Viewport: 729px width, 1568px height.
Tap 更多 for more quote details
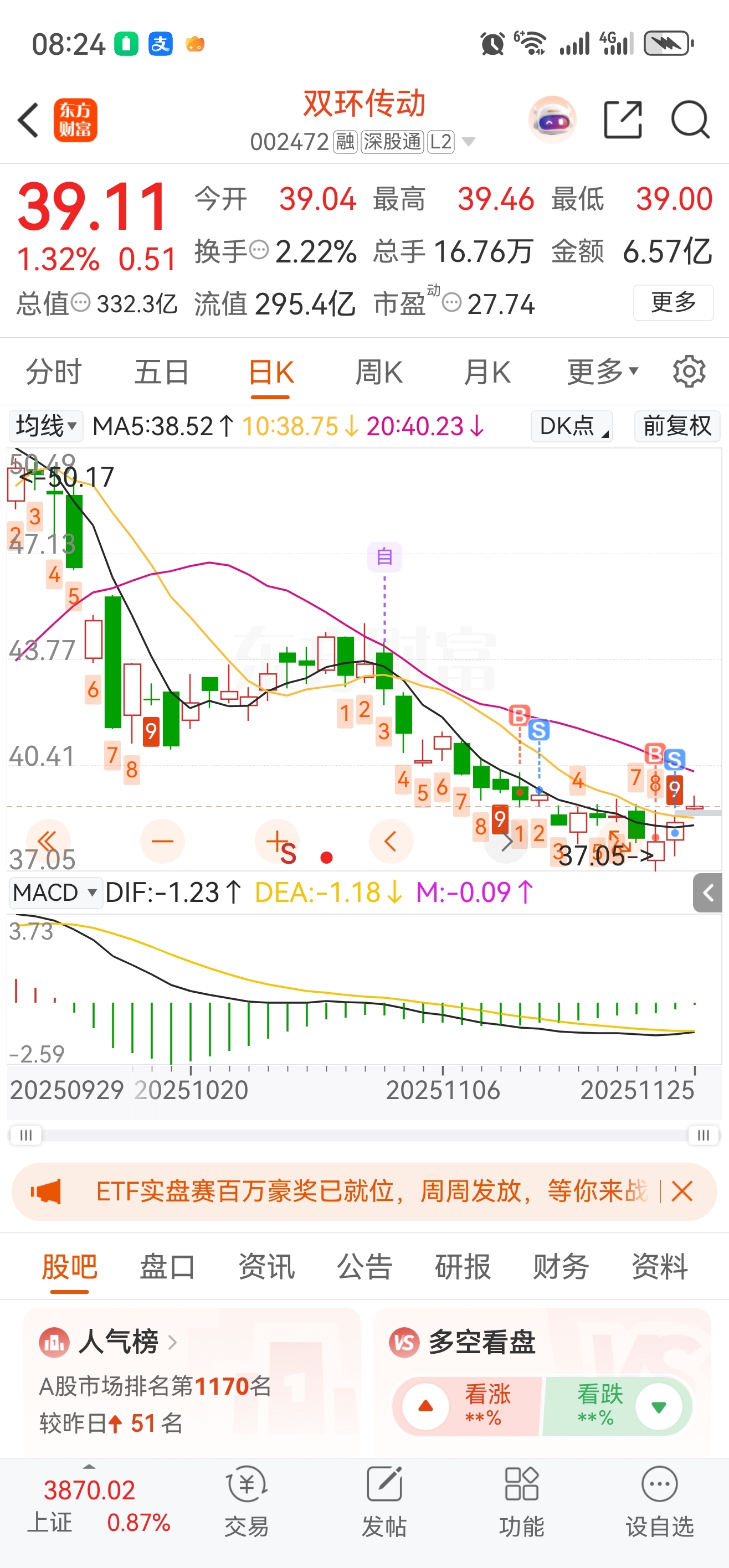pyautogui.click(x=673, y=302)
